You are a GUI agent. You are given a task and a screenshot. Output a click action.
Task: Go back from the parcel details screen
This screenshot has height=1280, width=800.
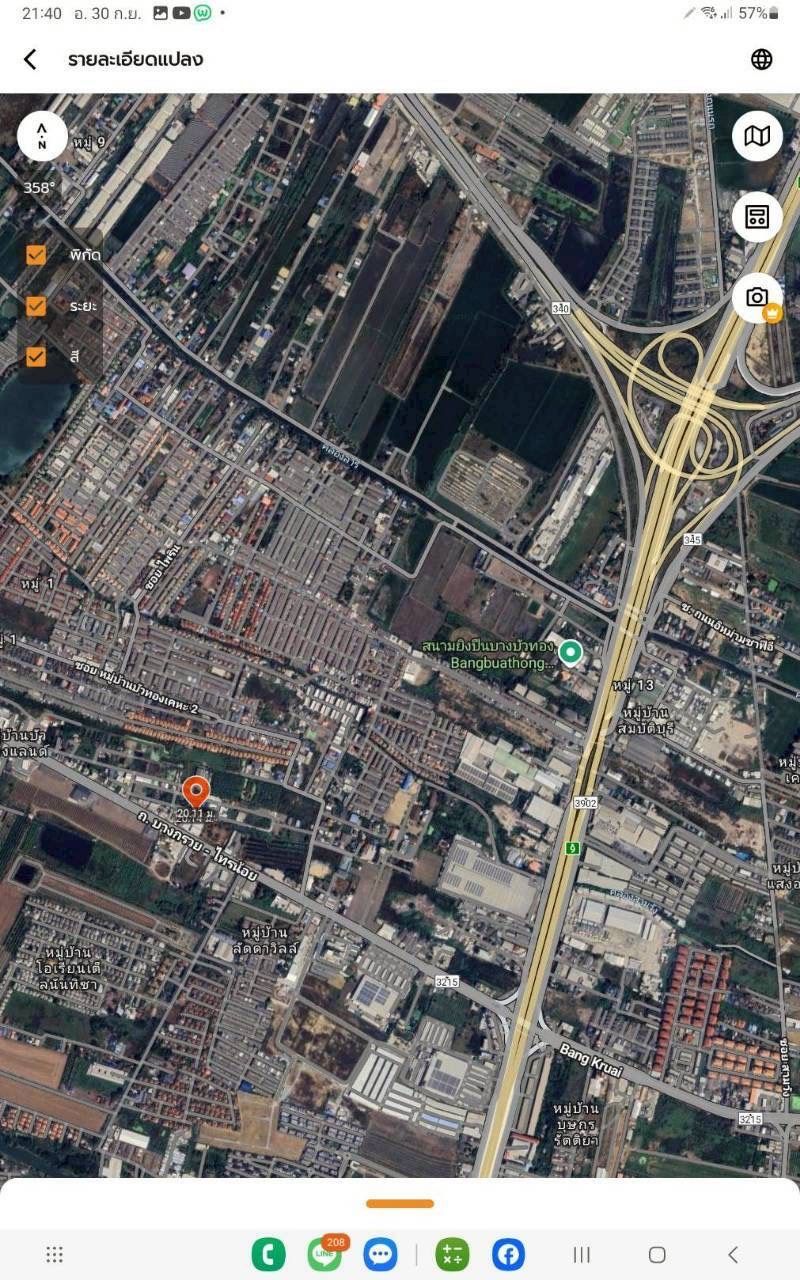[x=30, y=59]
